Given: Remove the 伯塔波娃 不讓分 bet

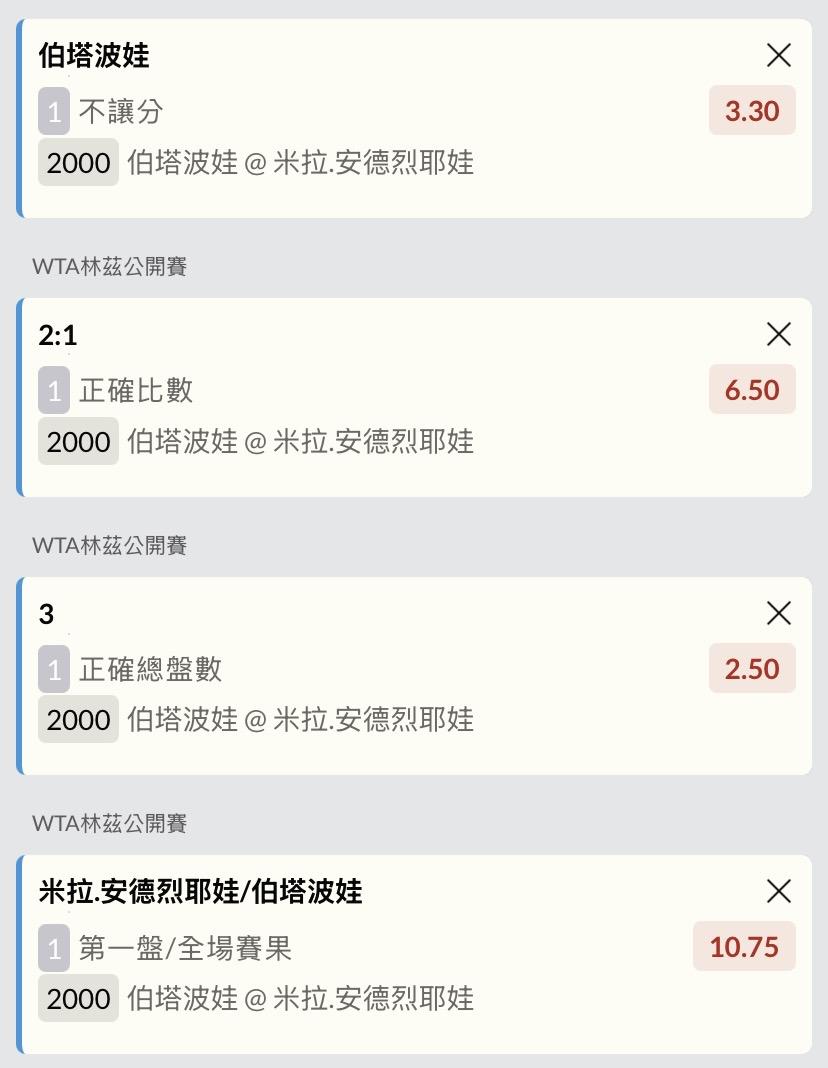Looking at the screenshot, I should pyautogui.click(x=778, y=56).
